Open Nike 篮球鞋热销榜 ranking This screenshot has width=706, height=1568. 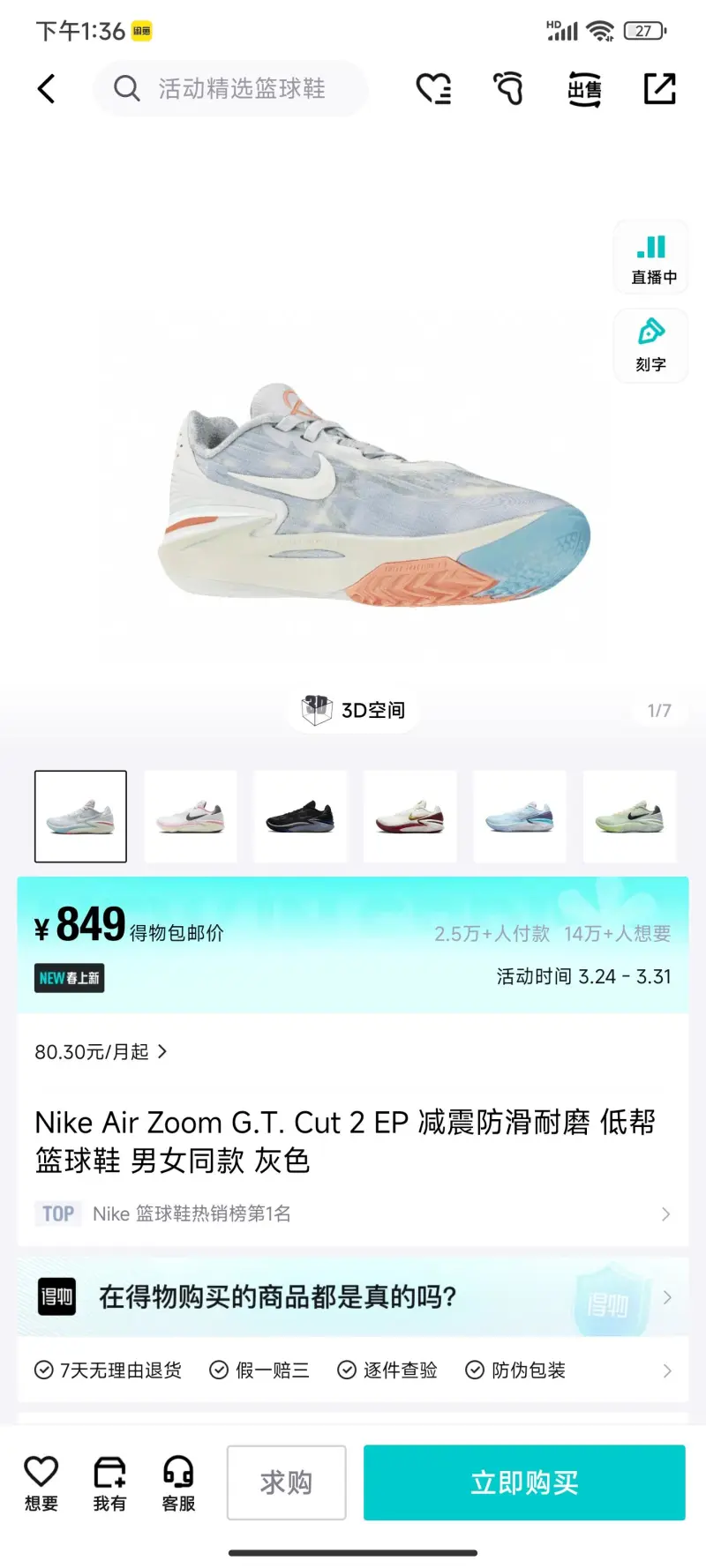353,1213
